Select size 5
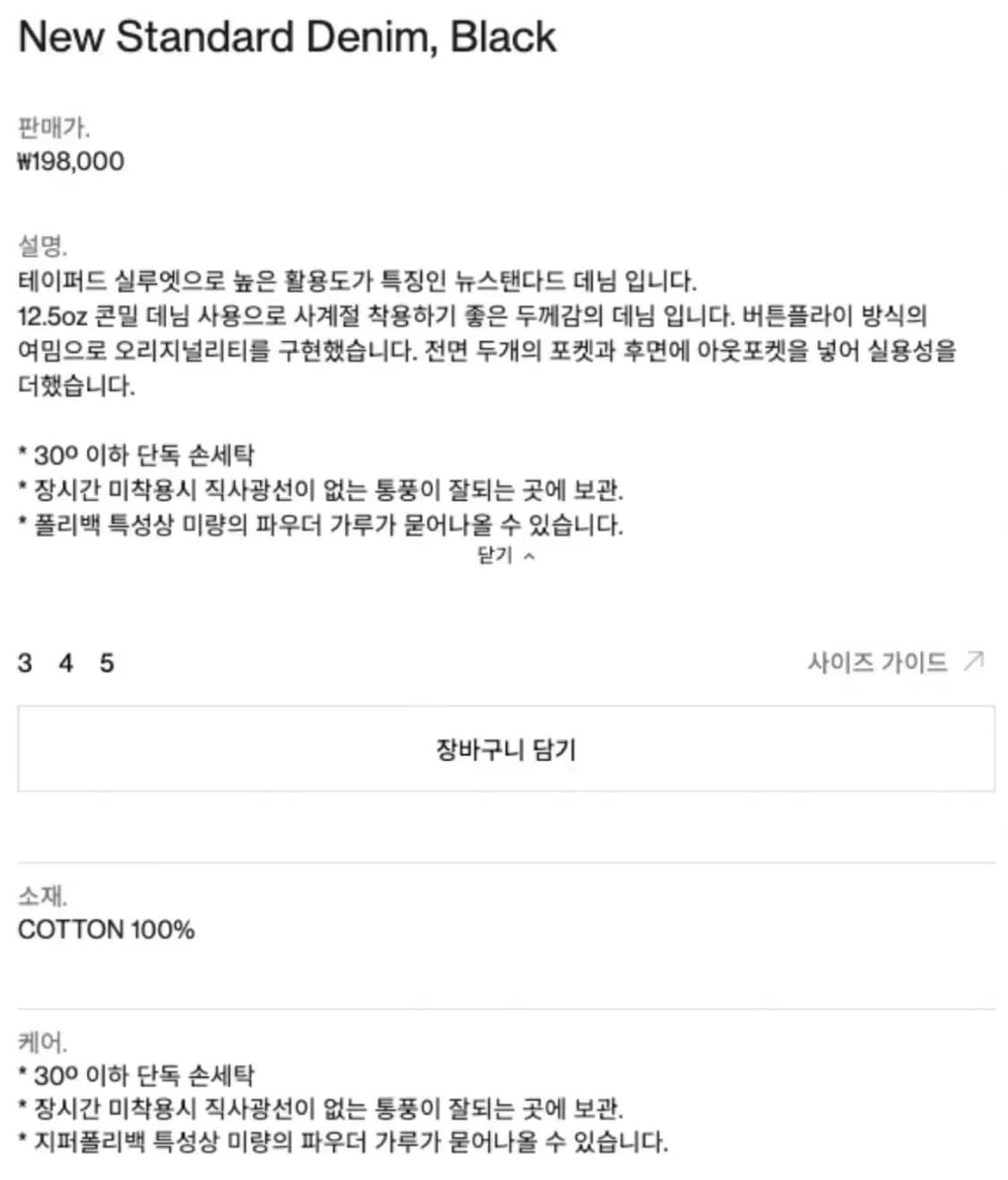 [105, 663]
